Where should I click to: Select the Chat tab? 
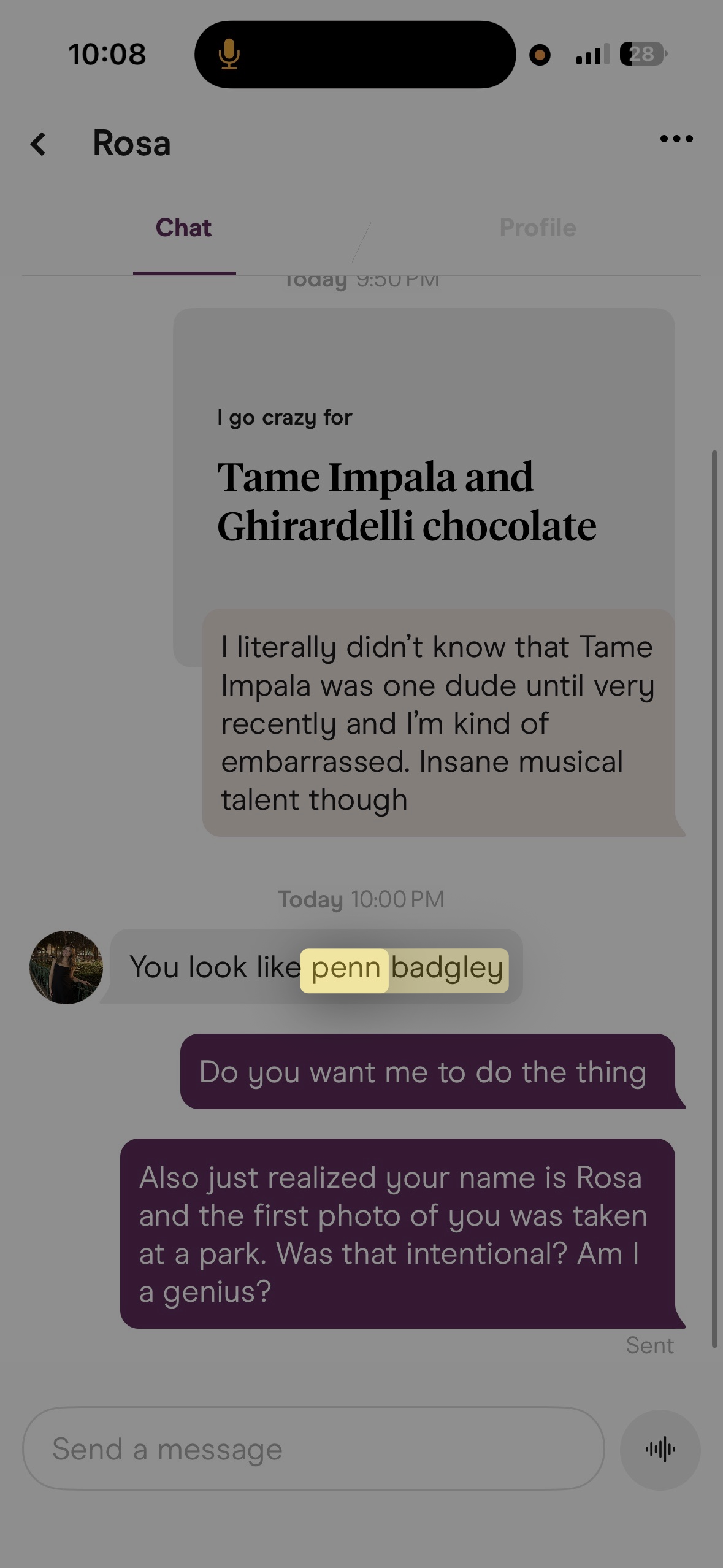[x=183, y=228]
